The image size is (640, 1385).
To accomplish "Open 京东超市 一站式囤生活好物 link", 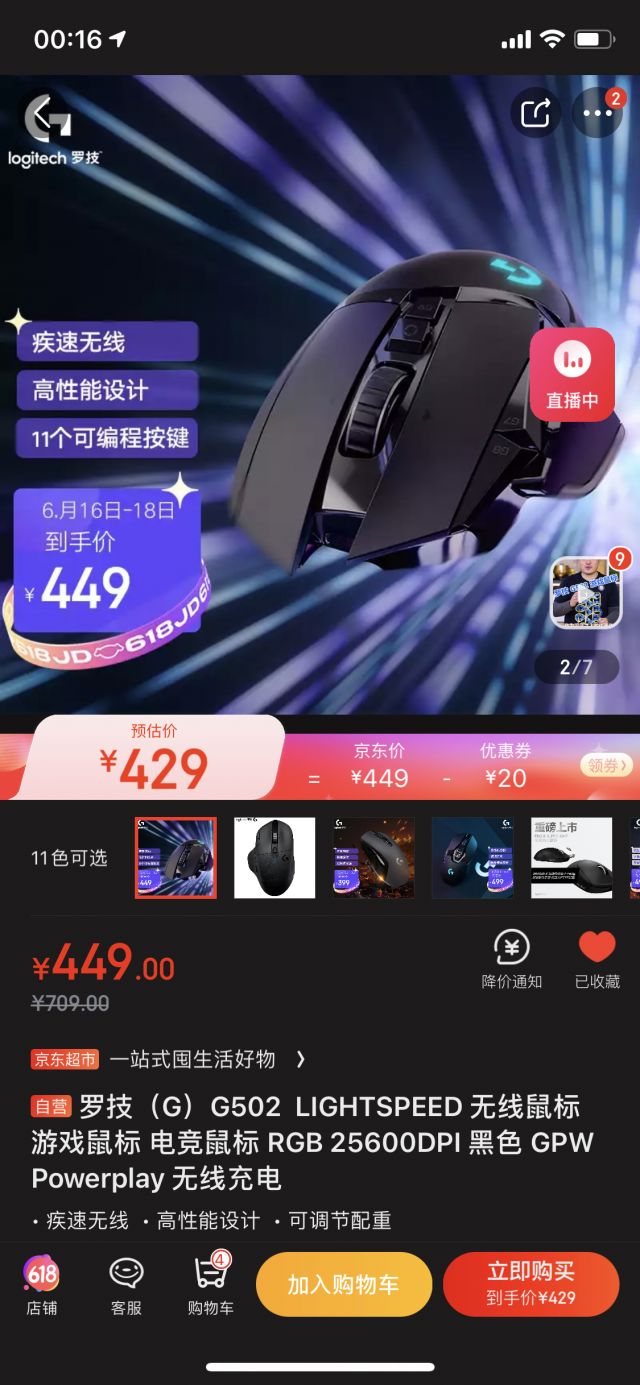I will click(169, 1059).
